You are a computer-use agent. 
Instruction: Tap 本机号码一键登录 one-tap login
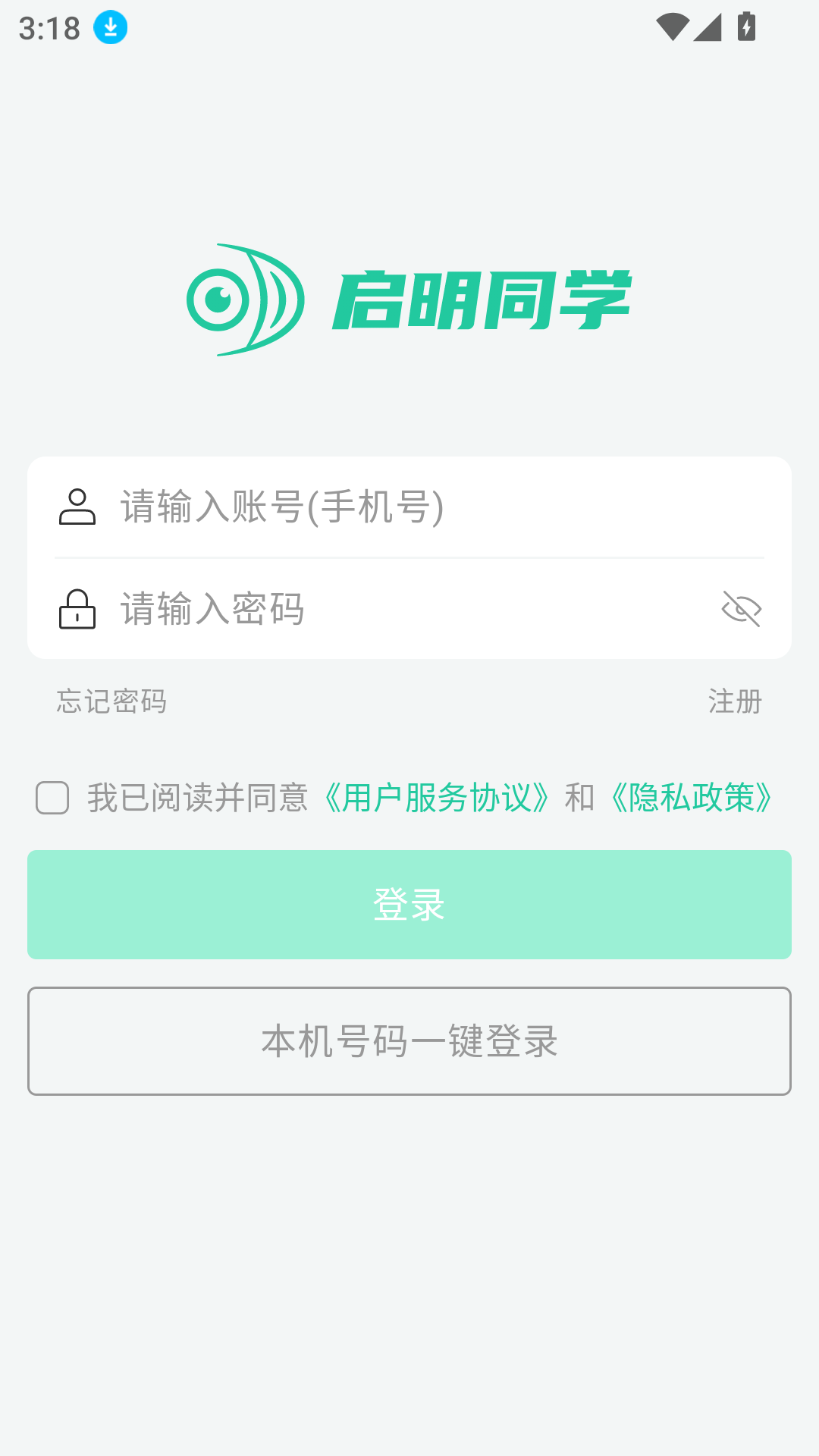409,1042
